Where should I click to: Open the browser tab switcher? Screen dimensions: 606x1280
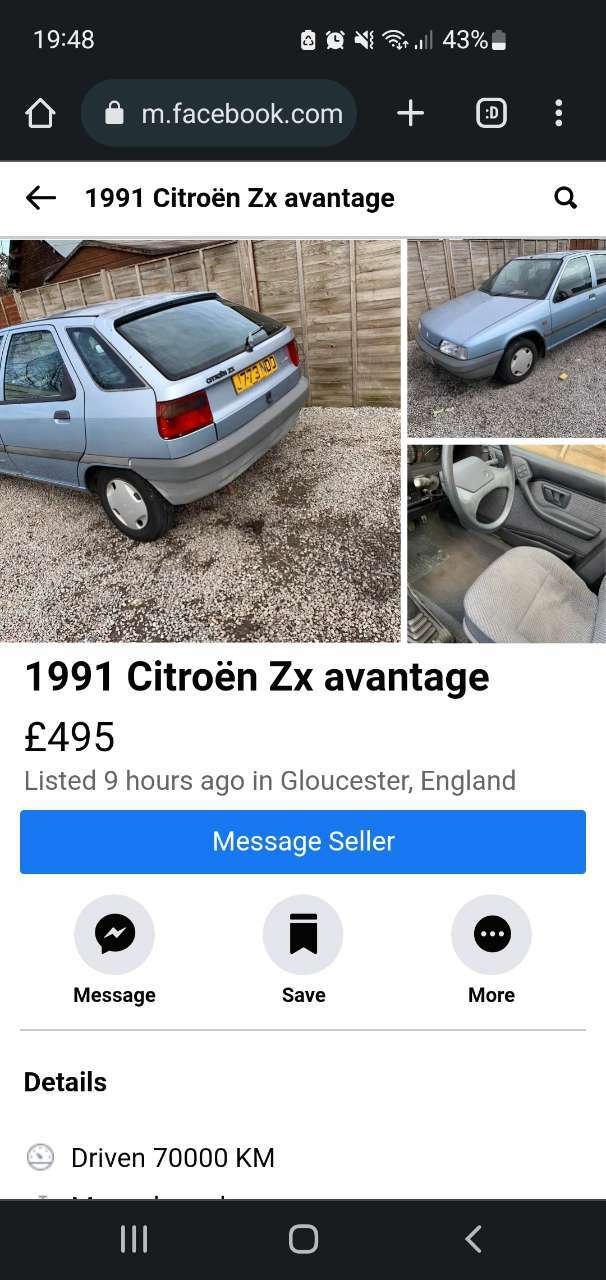[491, 114]
